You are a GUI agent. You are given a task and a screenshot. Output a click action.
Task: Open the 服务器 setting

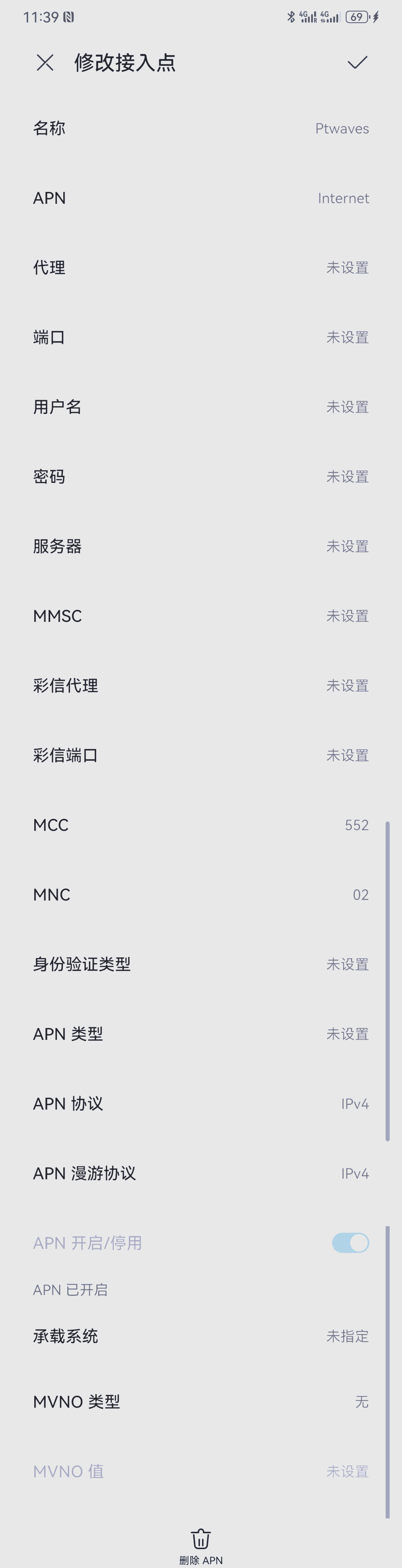201,546
